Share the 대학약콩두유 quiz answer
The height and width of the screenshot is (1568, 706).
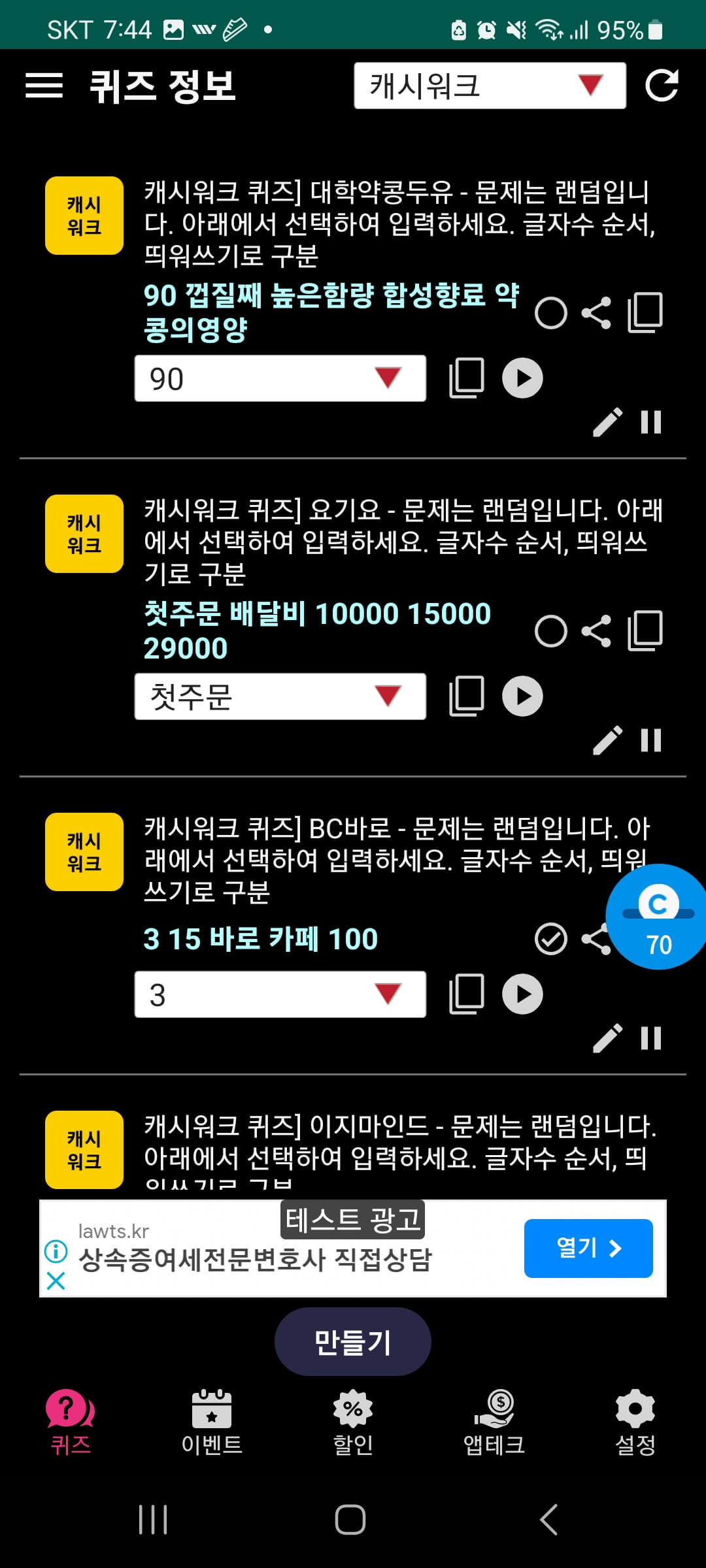point(596,313)
